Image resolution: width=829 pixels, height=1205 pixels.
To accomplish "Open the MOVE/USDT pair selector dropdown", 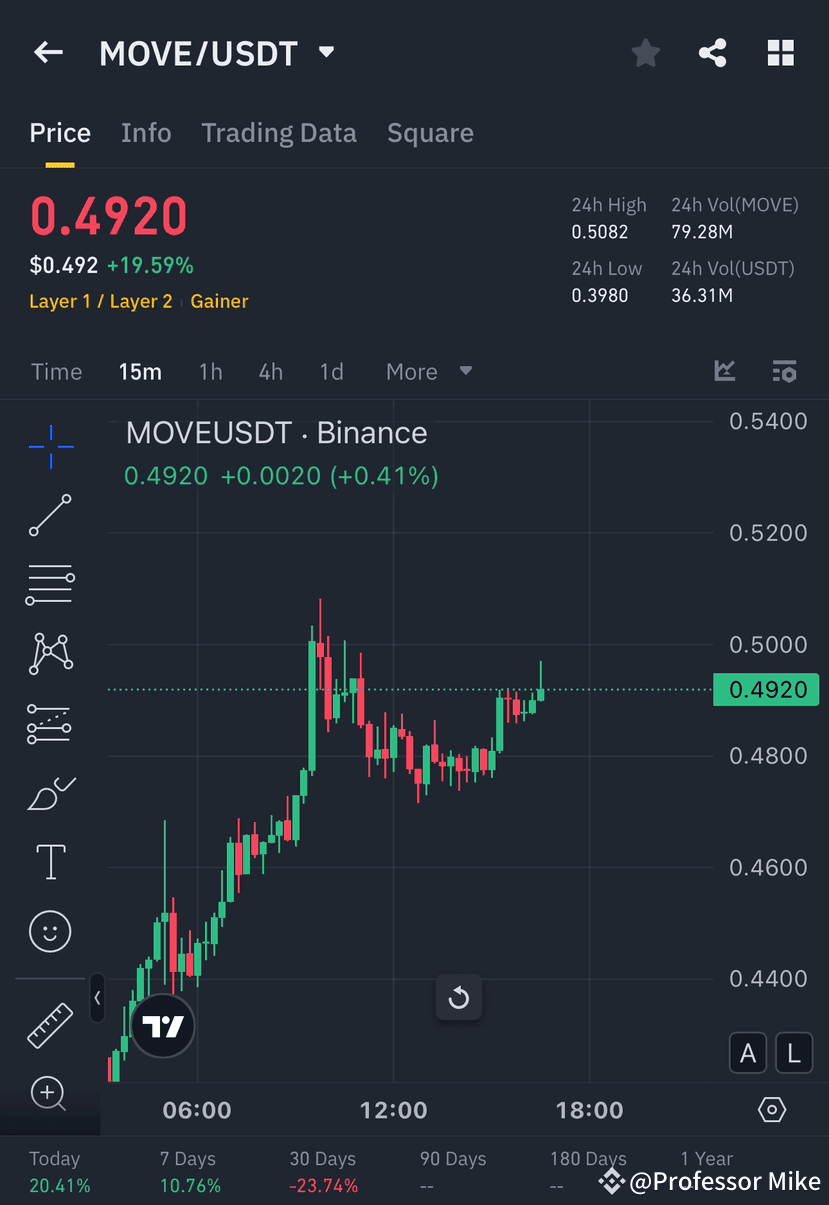I will point(325,53).
